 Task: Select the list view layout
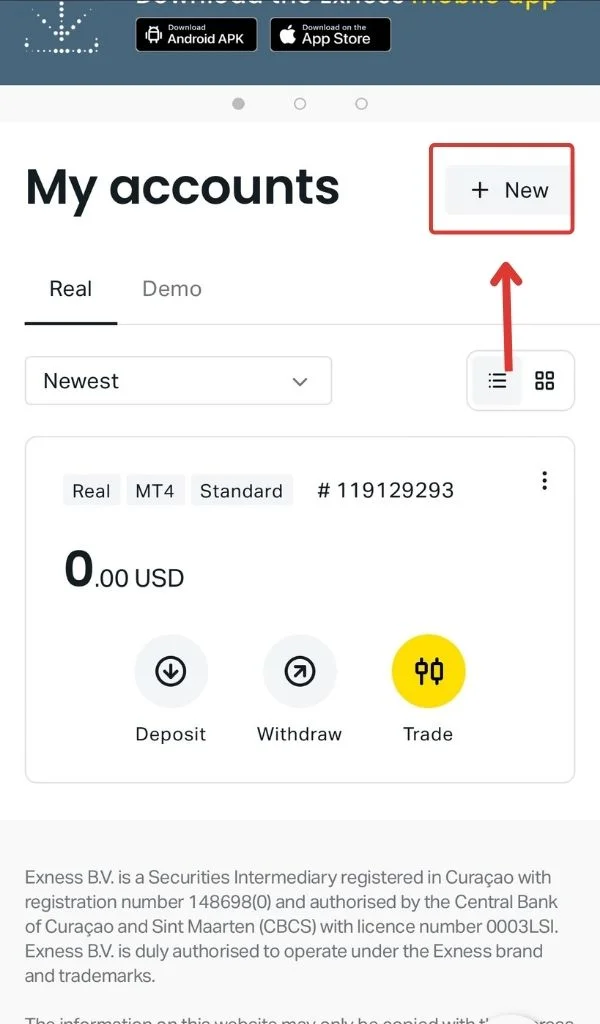point(497,381)
